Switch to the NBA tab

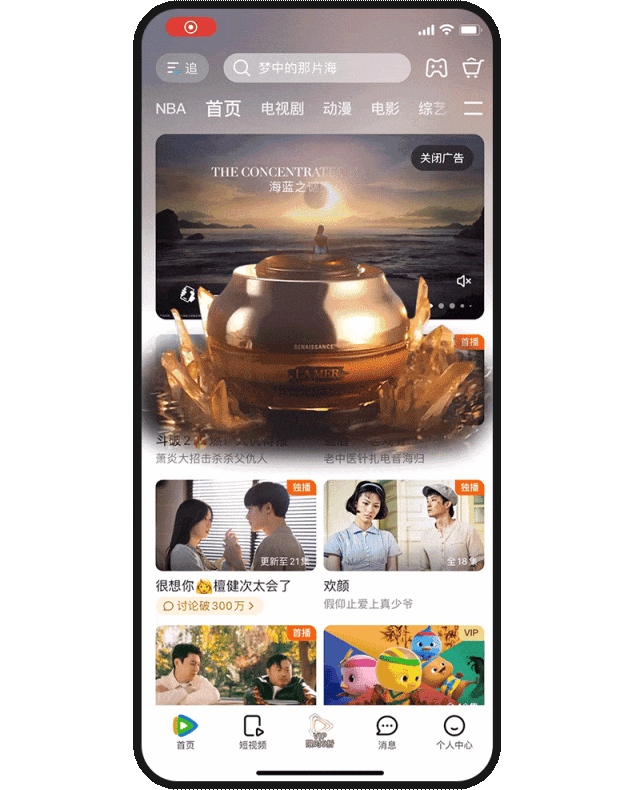pyautogui.click(x=170, y=108)
